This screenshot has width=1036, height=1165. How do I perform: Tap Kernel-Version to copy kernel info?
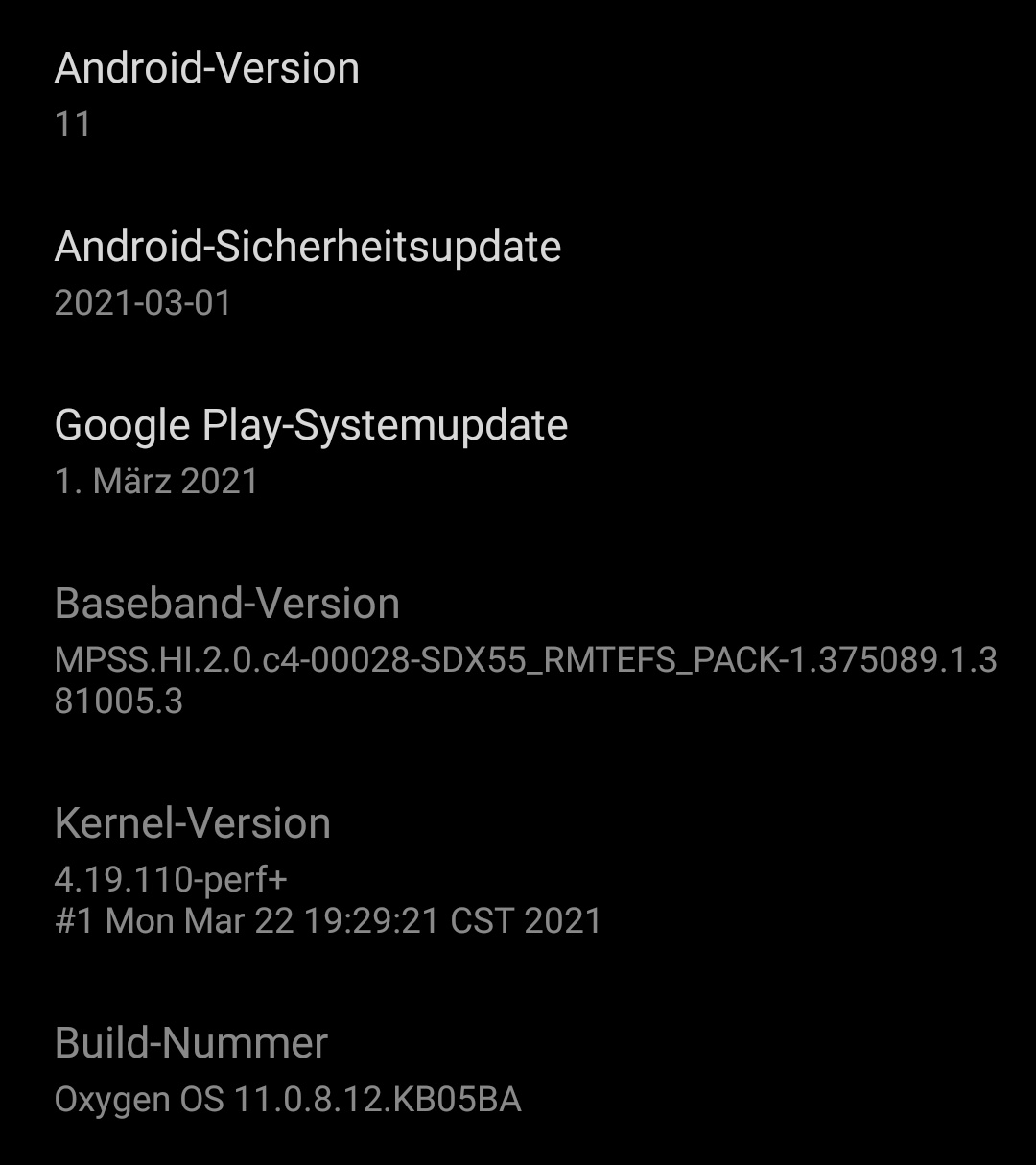coord(190,822)
